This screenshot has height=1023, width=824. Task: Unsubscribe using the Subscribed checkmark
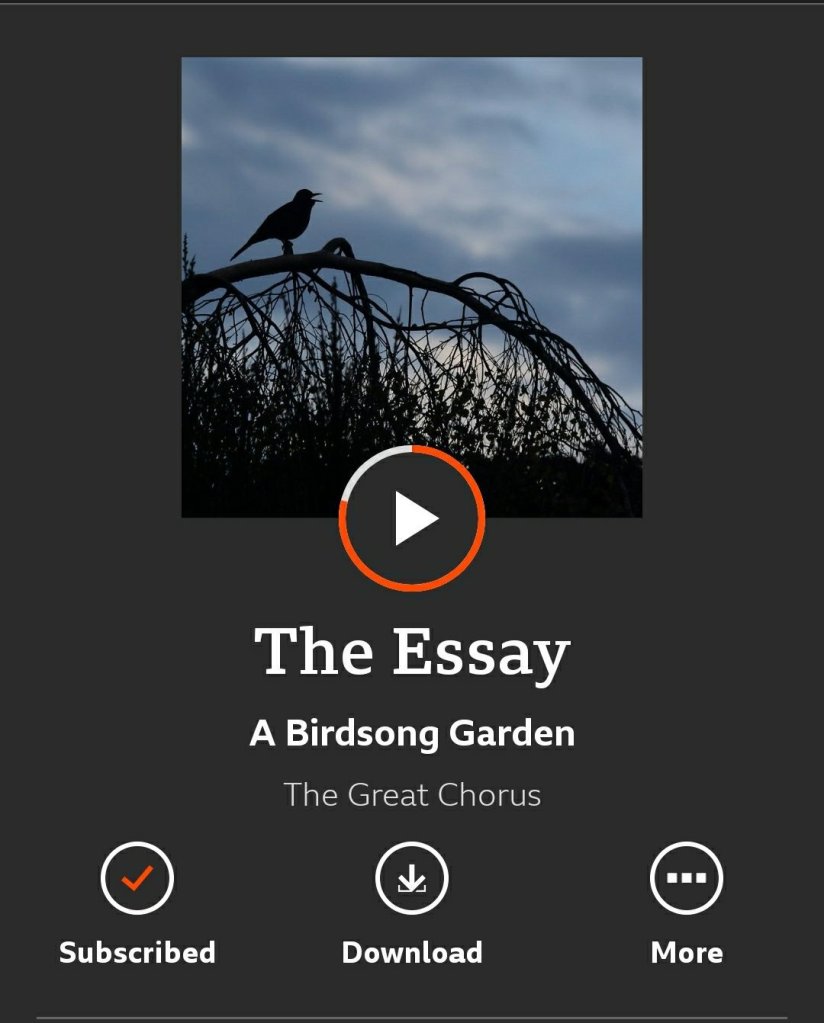137,879
